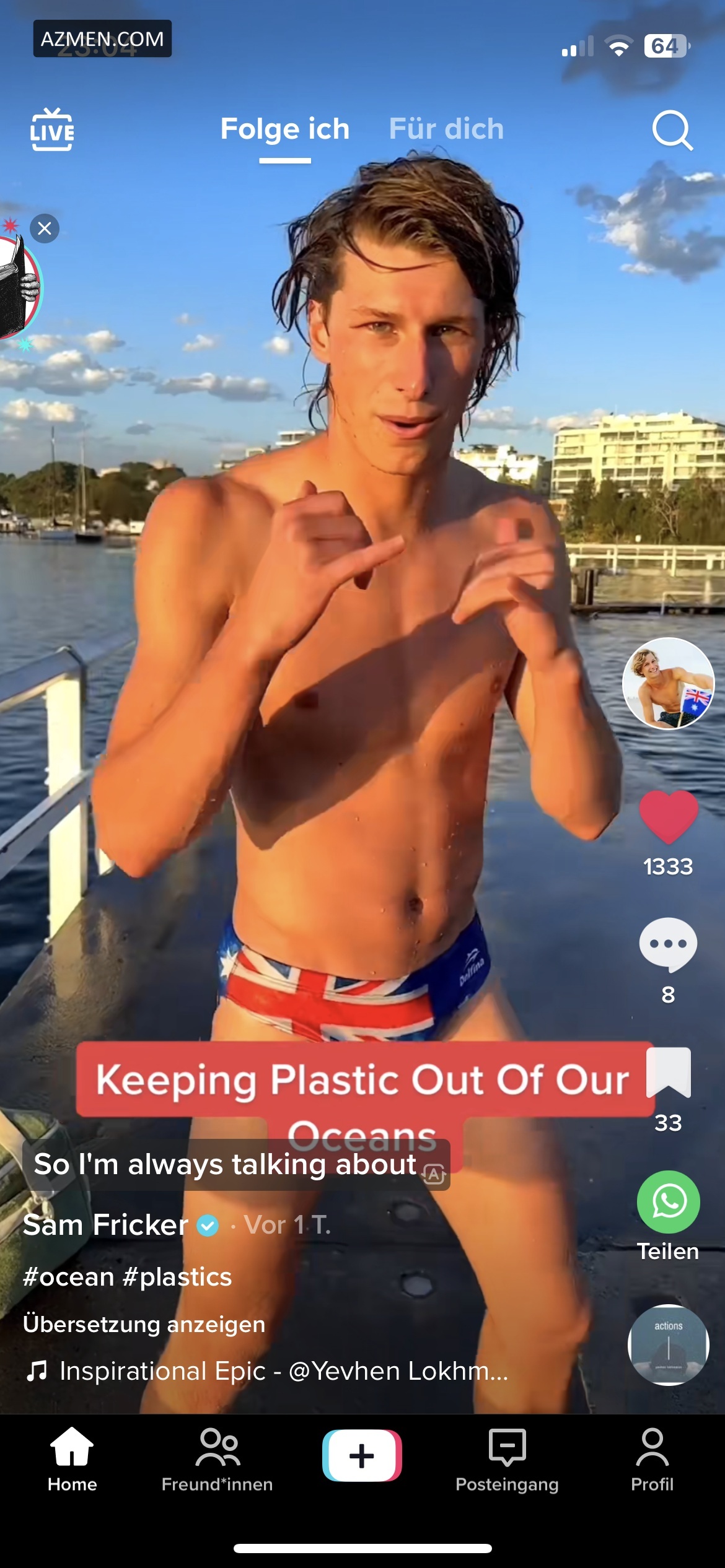The height and width of the screenshot is (1568, 725).
Task: Open the LIVE streams icon
Action: pos(52,130)
